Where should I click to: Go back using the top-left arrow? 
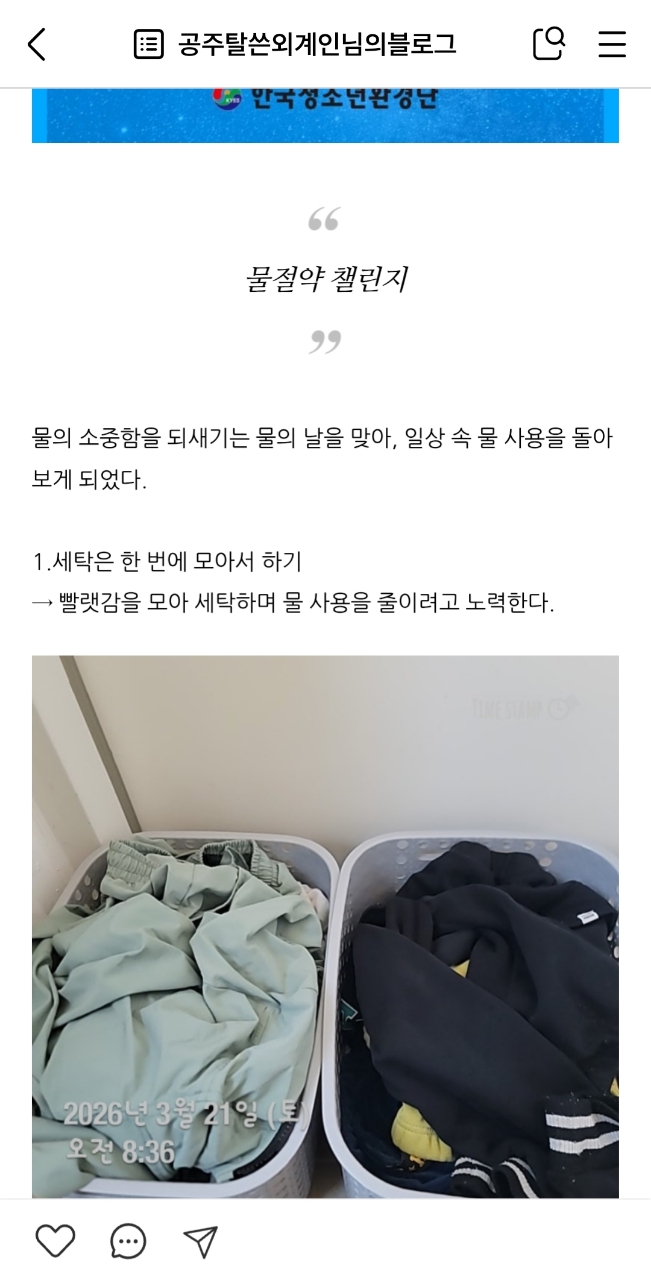37,44
